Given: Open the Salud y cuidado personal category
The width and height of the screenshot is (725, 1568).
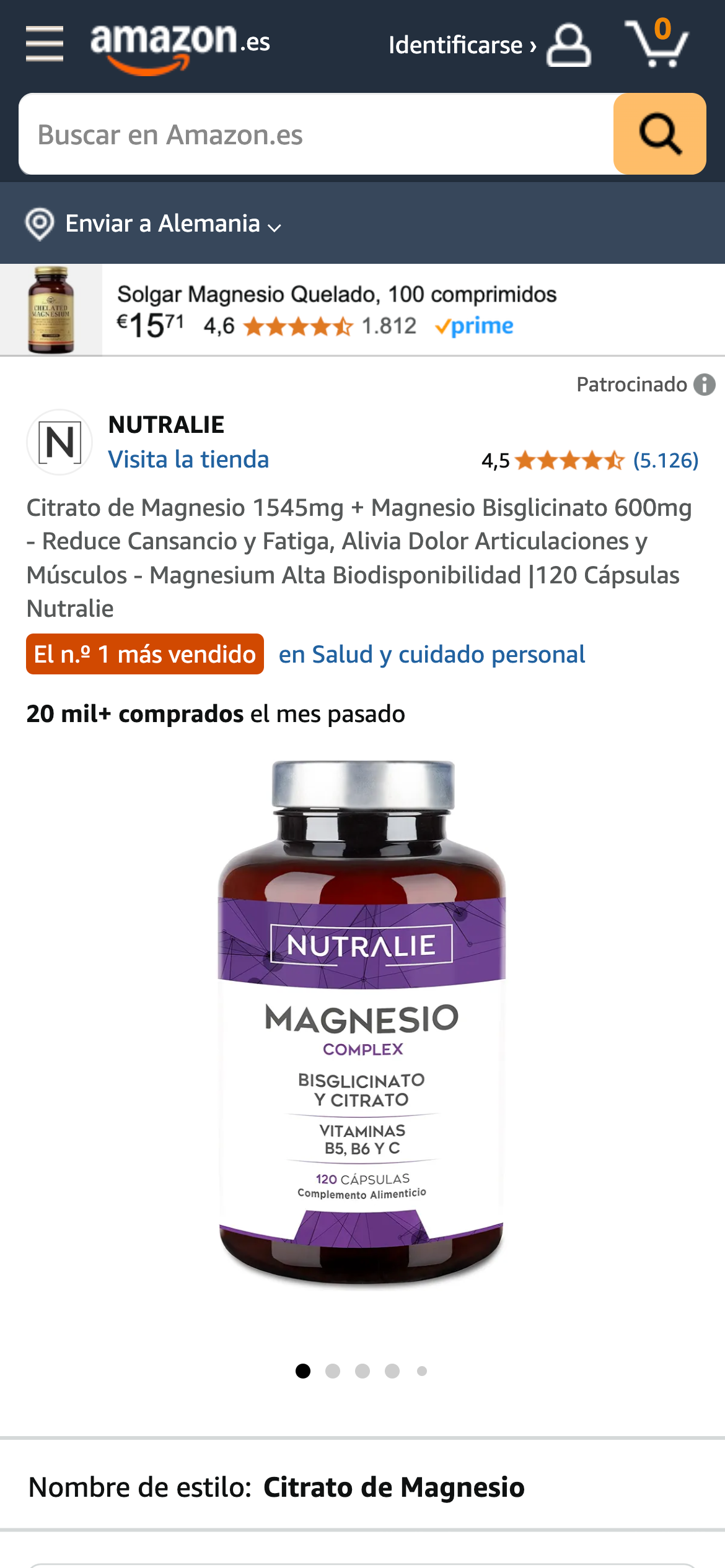Looking at the screenshot, I should 431,655.
